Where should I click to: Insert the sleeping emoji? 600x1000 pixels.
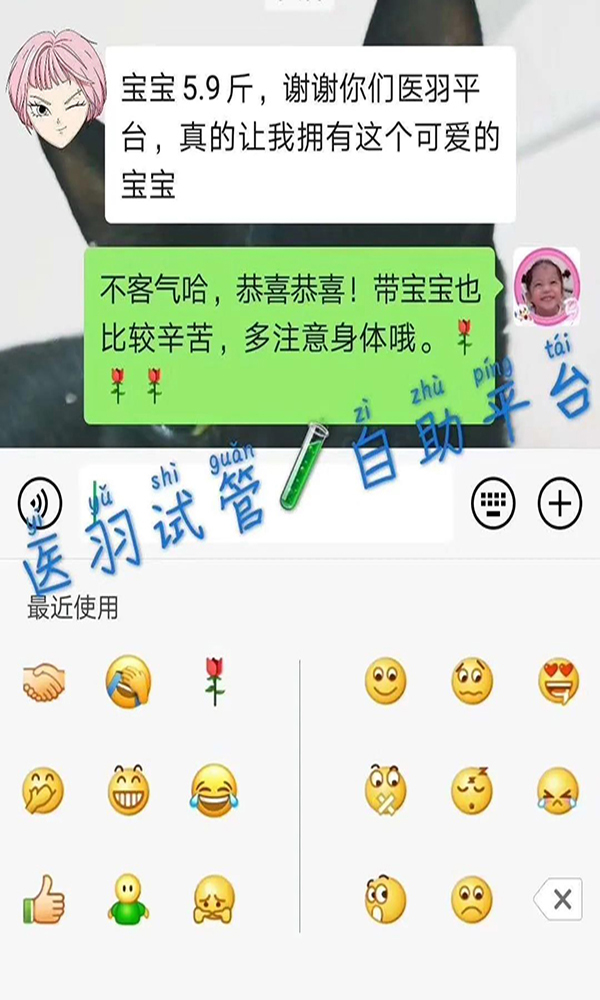472,791
